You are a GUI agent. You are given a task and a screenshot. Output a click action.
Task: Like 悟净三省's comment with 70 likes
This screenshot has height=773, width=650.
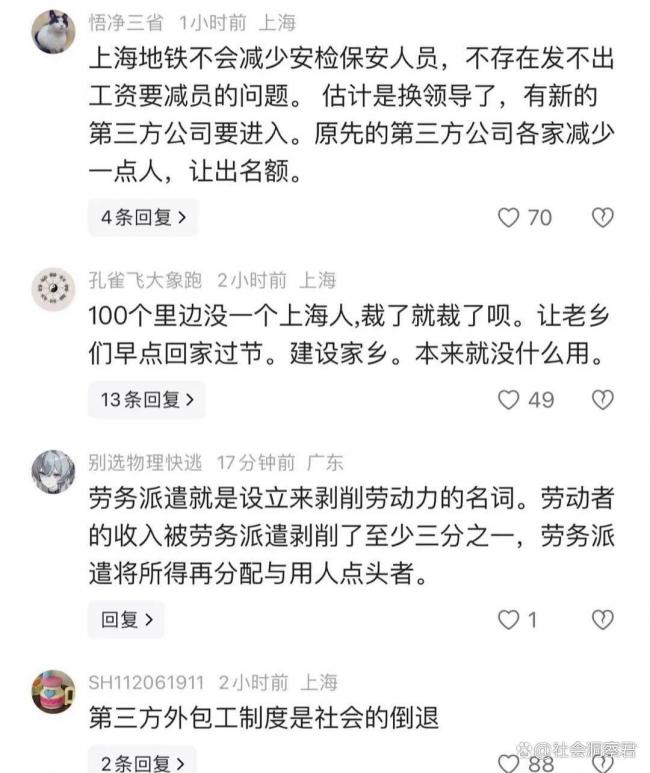[509, 217]
